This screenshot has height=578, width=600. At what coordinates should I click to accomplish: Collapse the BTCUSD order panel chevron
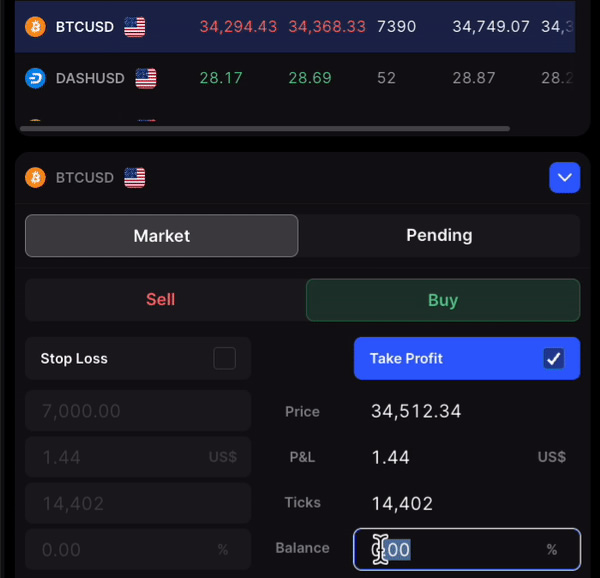[564, 178]
